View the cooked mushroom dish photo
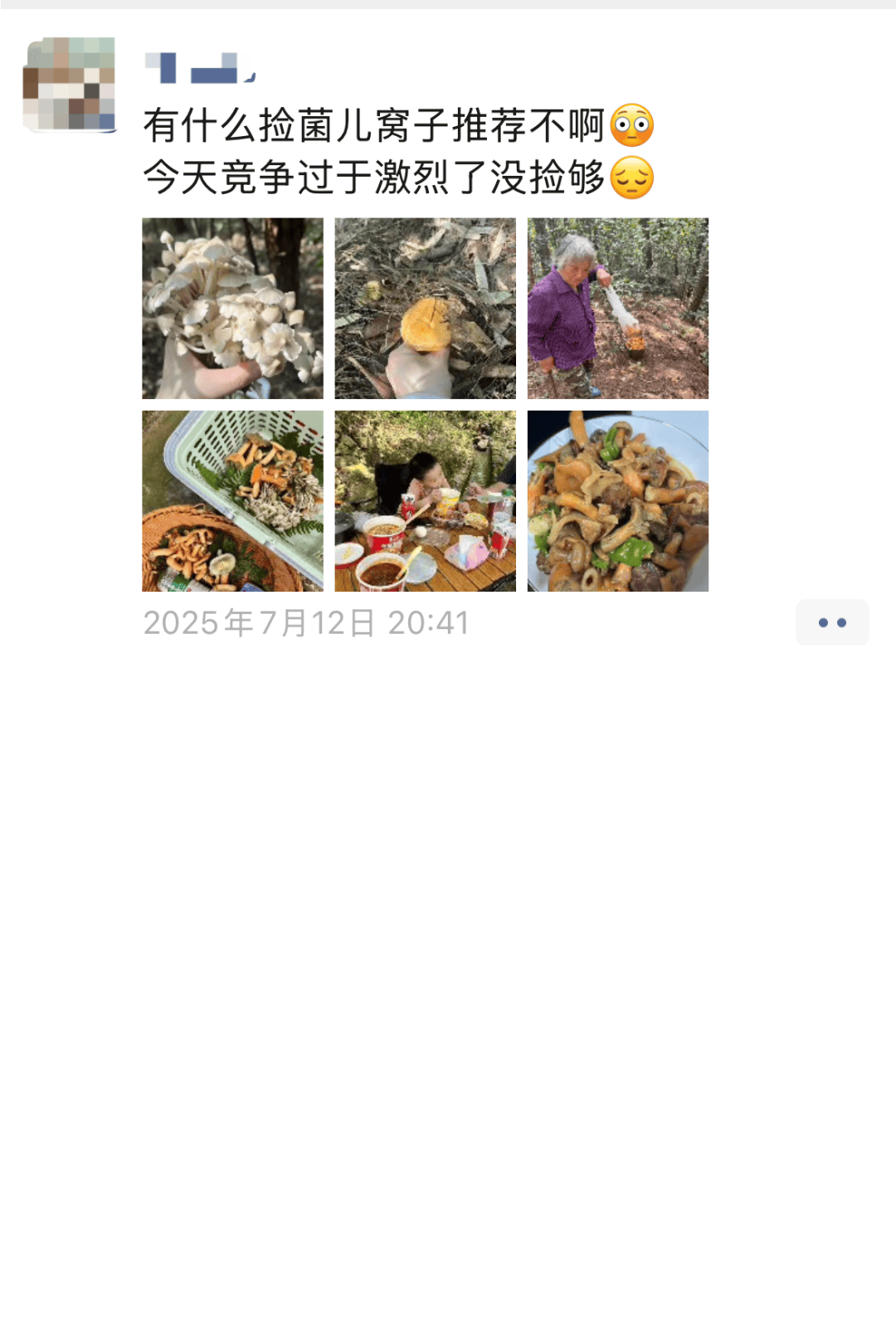 [617, 501]
